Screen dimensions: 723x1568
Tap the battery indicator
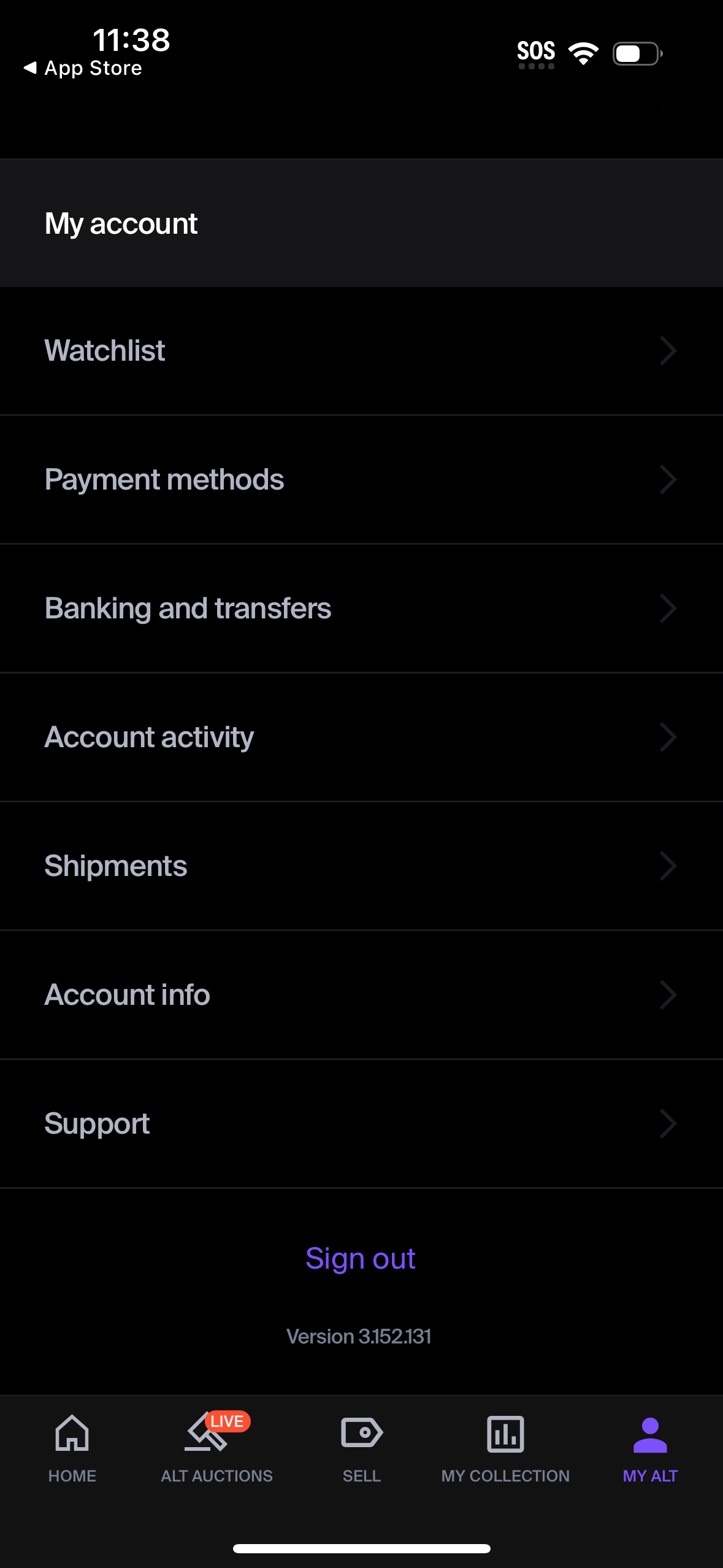[x=635, y=54]
